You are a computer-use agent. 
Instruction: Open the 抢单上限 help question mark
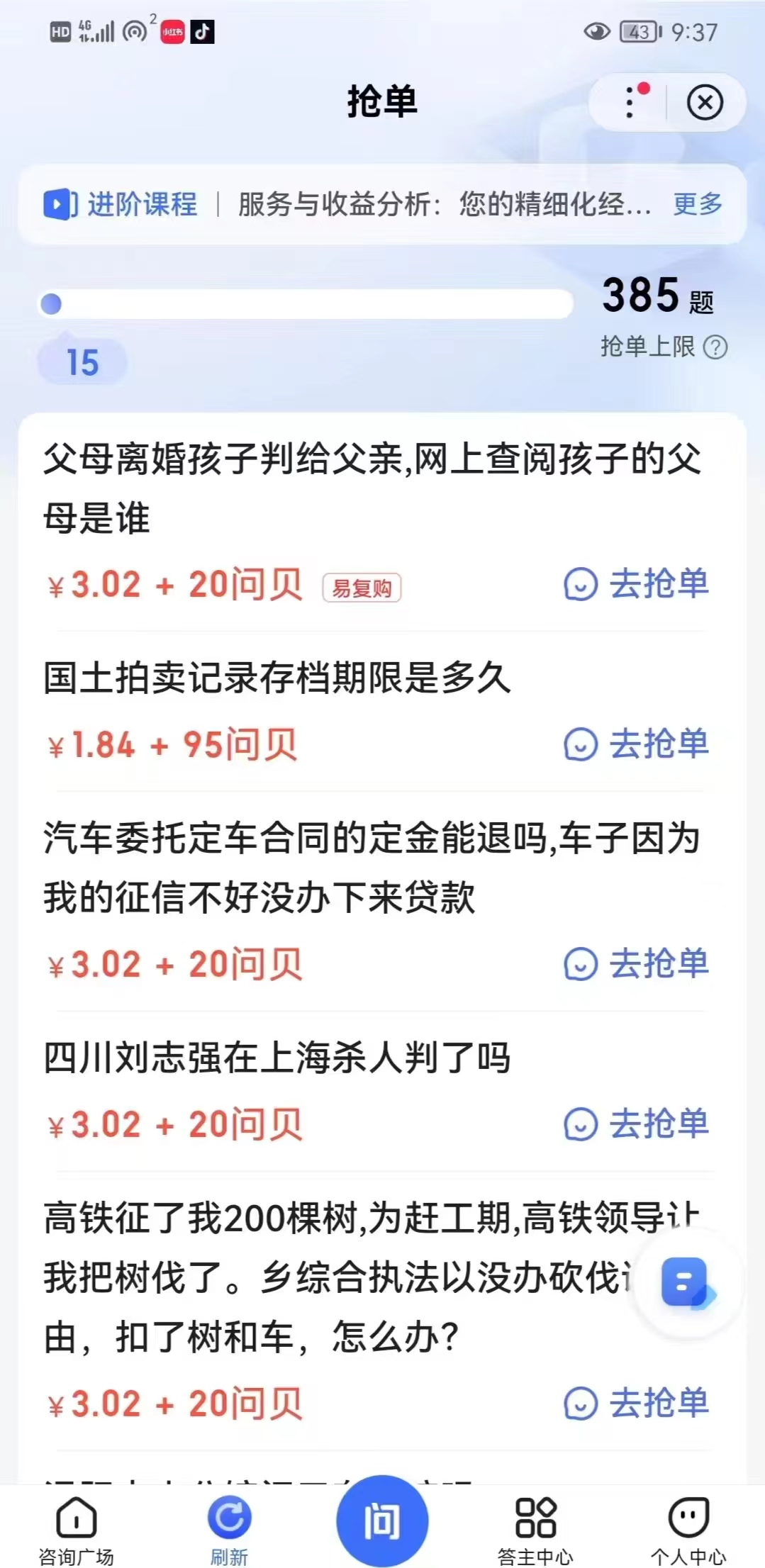pyautogui.click(x=715, y=347)
